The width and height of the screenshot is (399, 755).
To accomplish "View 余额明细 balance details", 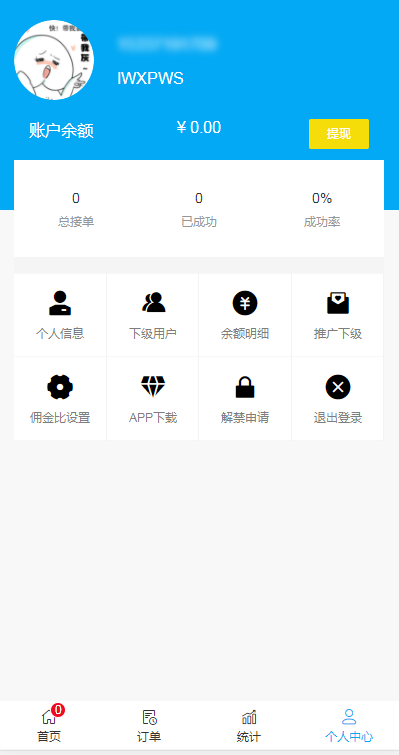I will coord(245,315).
